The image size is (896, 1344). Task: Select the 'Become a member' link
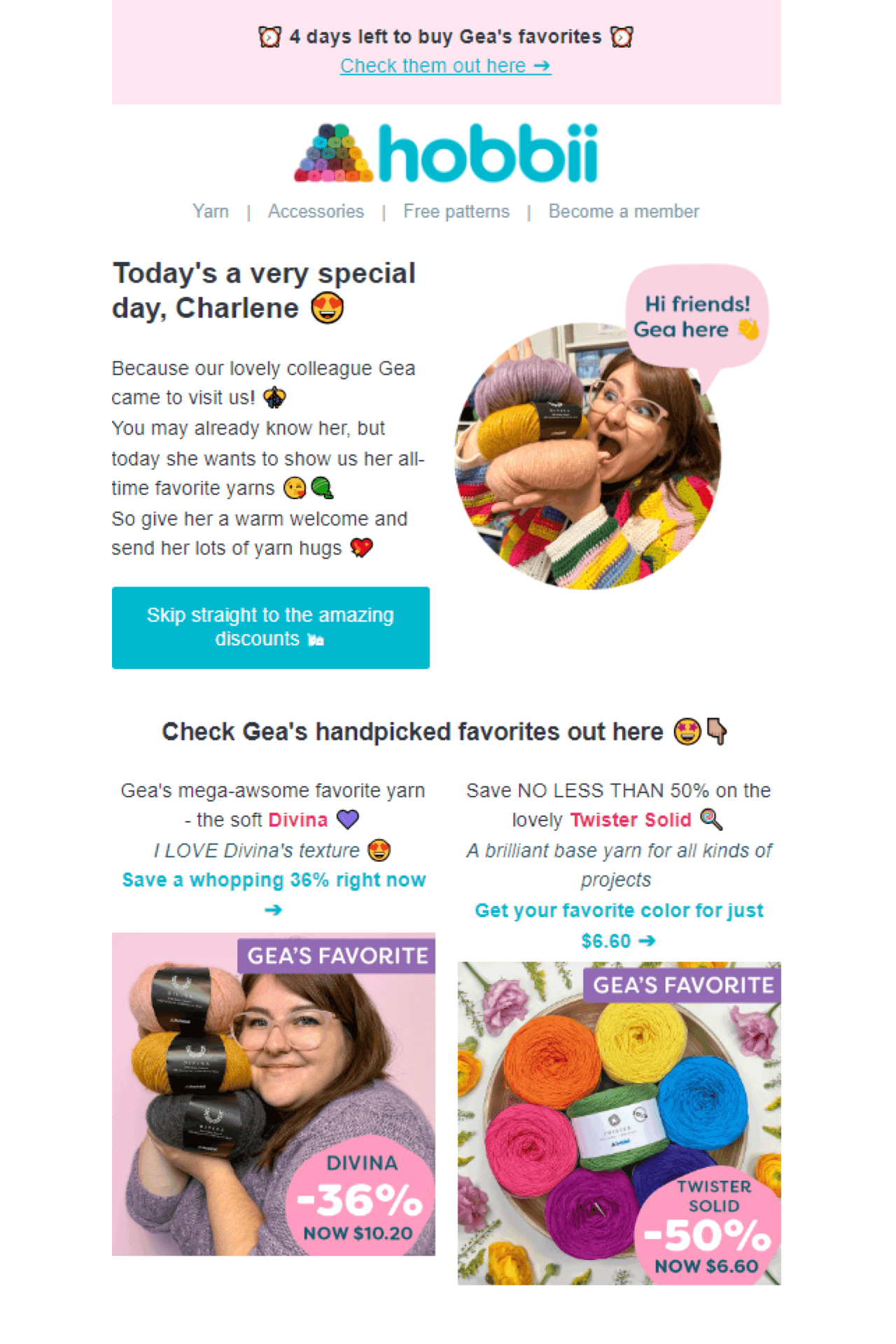[624, 211]
